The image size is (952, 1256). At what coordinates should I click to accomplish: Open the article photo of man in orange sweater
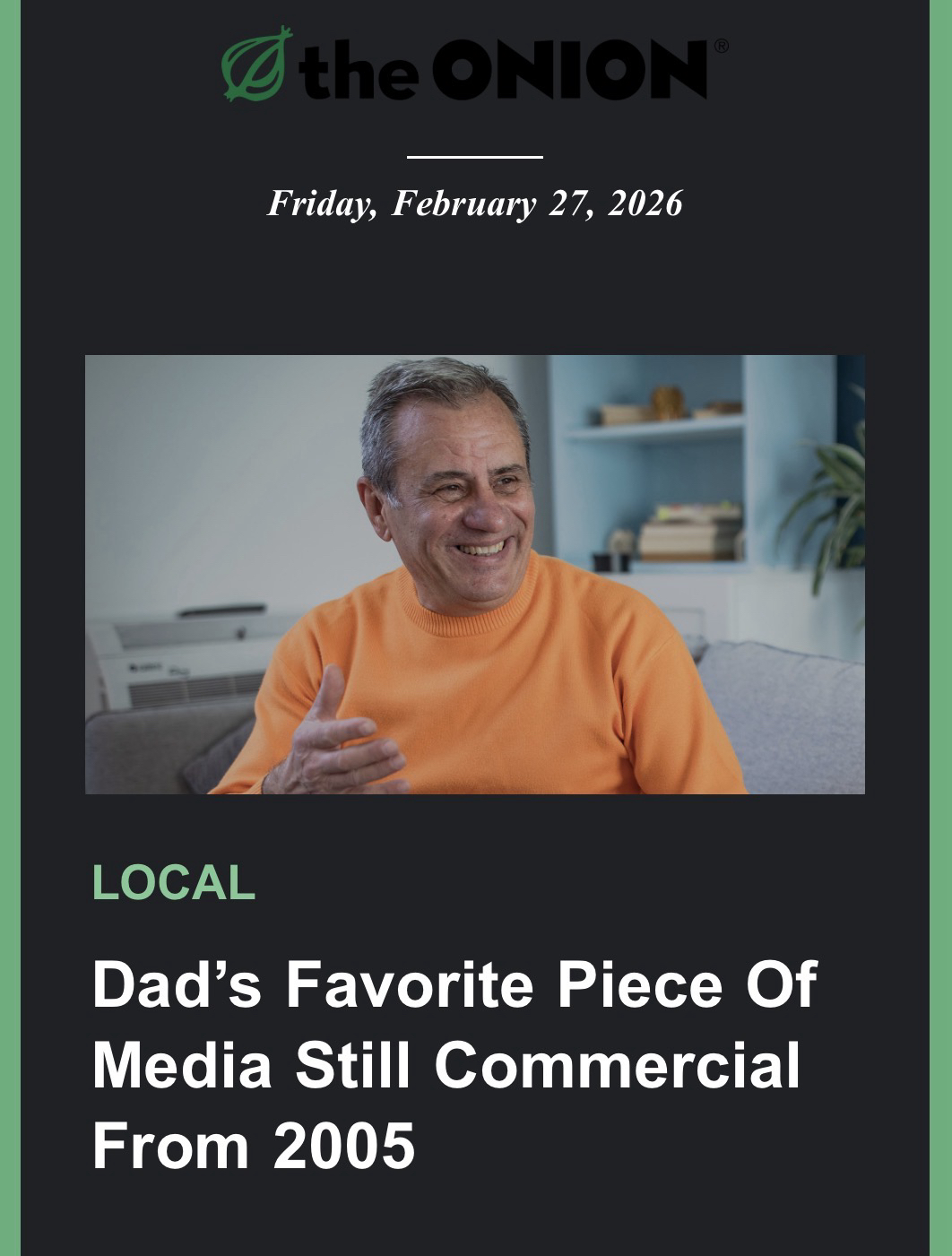click(x=474, y=574)
